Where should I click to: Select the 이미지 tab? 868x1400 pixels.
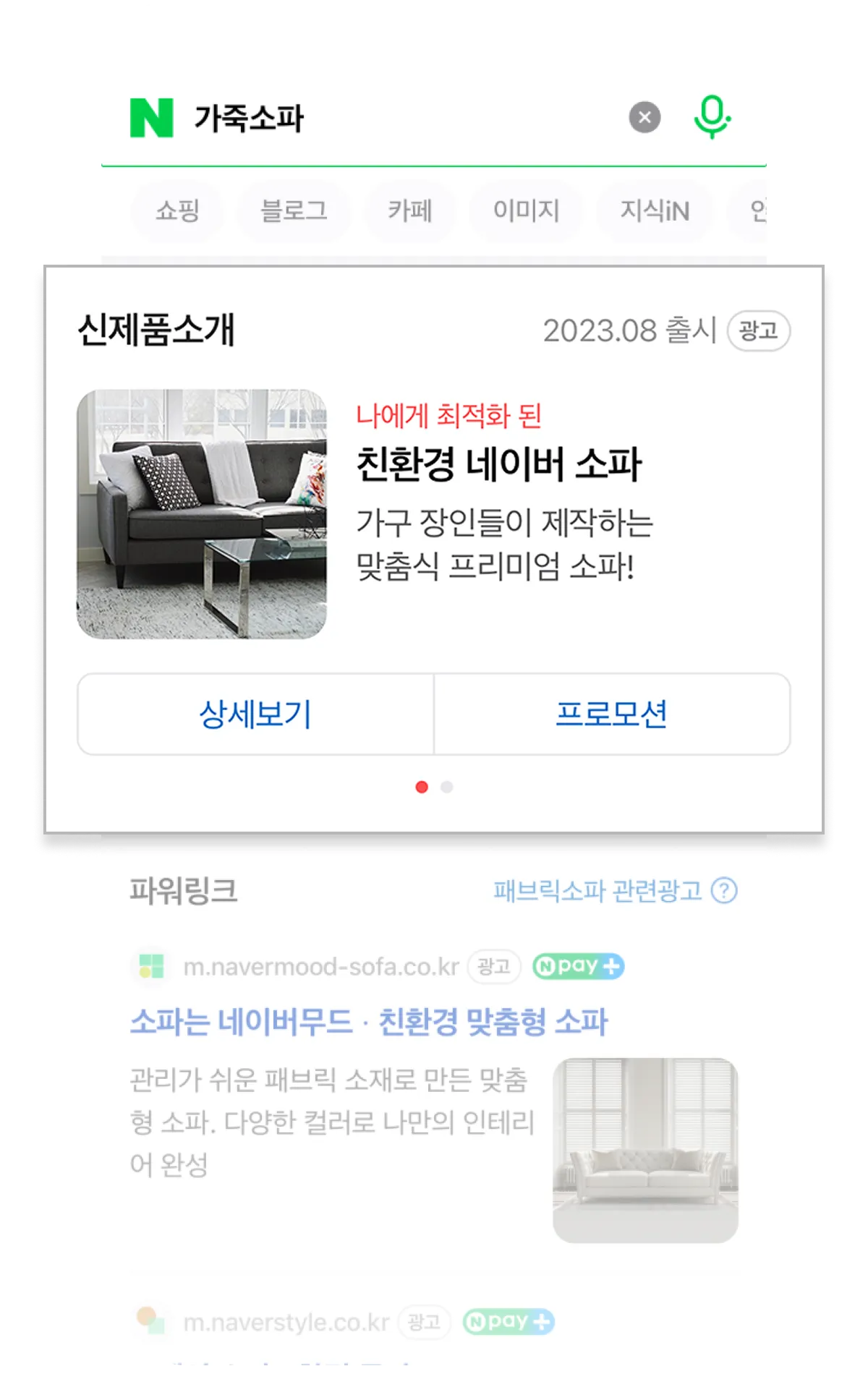pyautogui.click(x=527, y=210)
